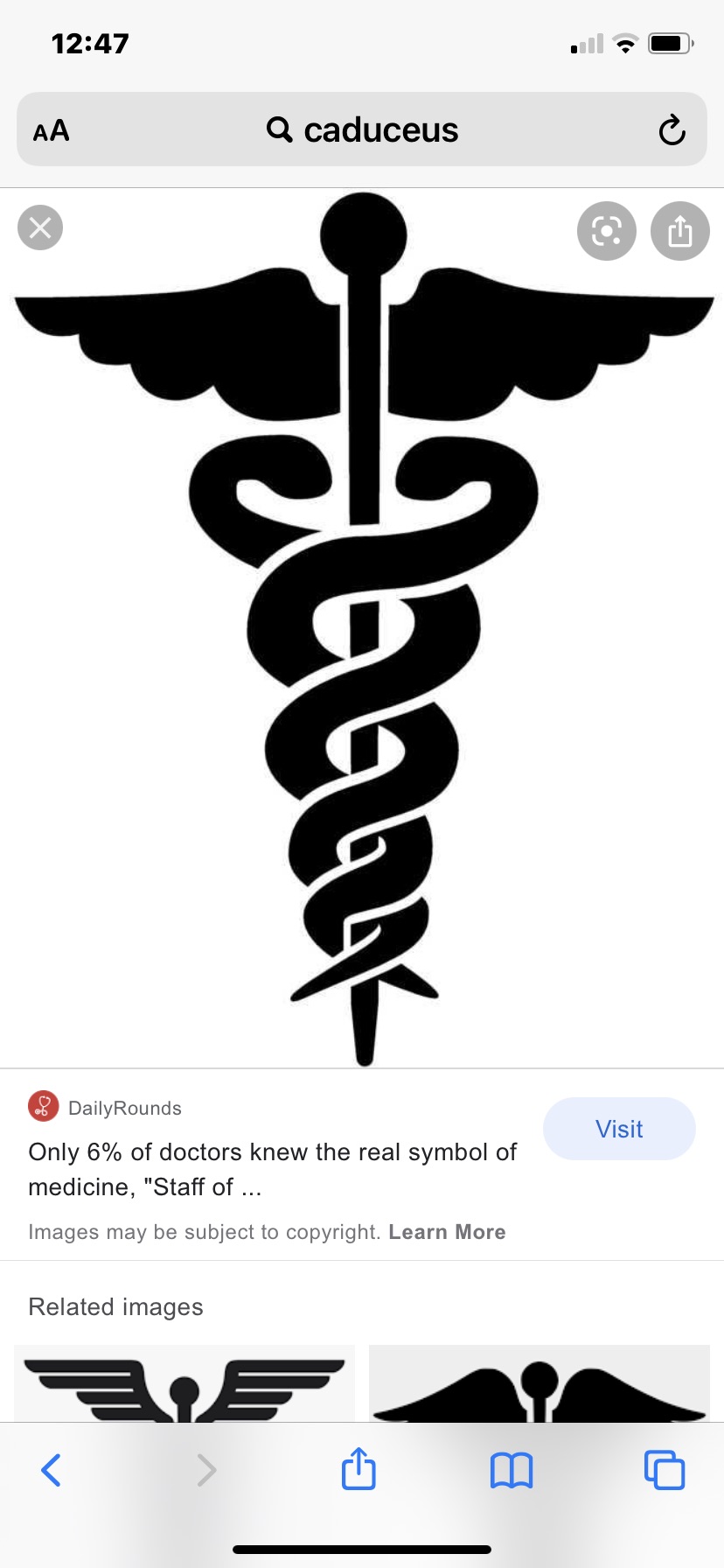Open Safari bookmarks

click(512, 1470)
